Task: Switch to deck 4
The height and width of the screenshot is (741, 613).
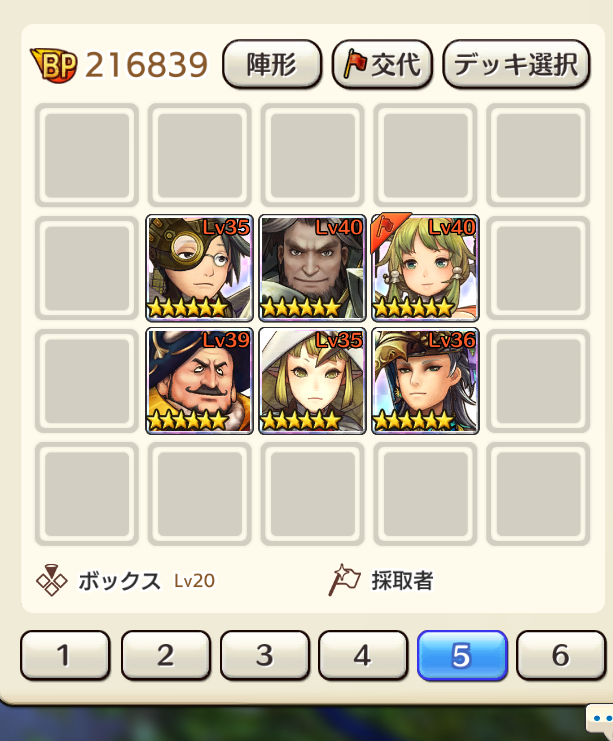Action: pos(362,655)
